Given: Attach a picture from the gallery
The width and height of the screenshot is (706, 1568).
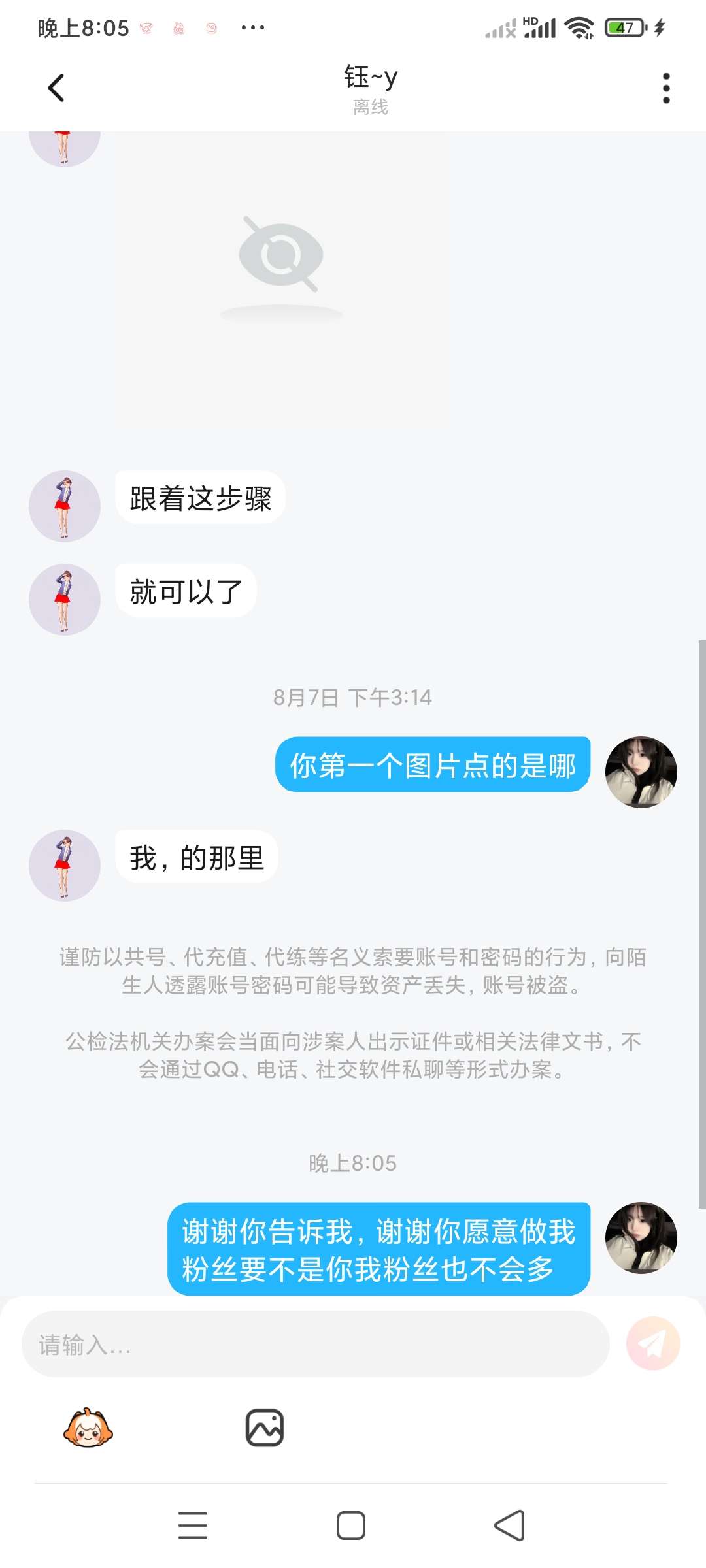Looking at the screenshot, I should click(265, 1428).
